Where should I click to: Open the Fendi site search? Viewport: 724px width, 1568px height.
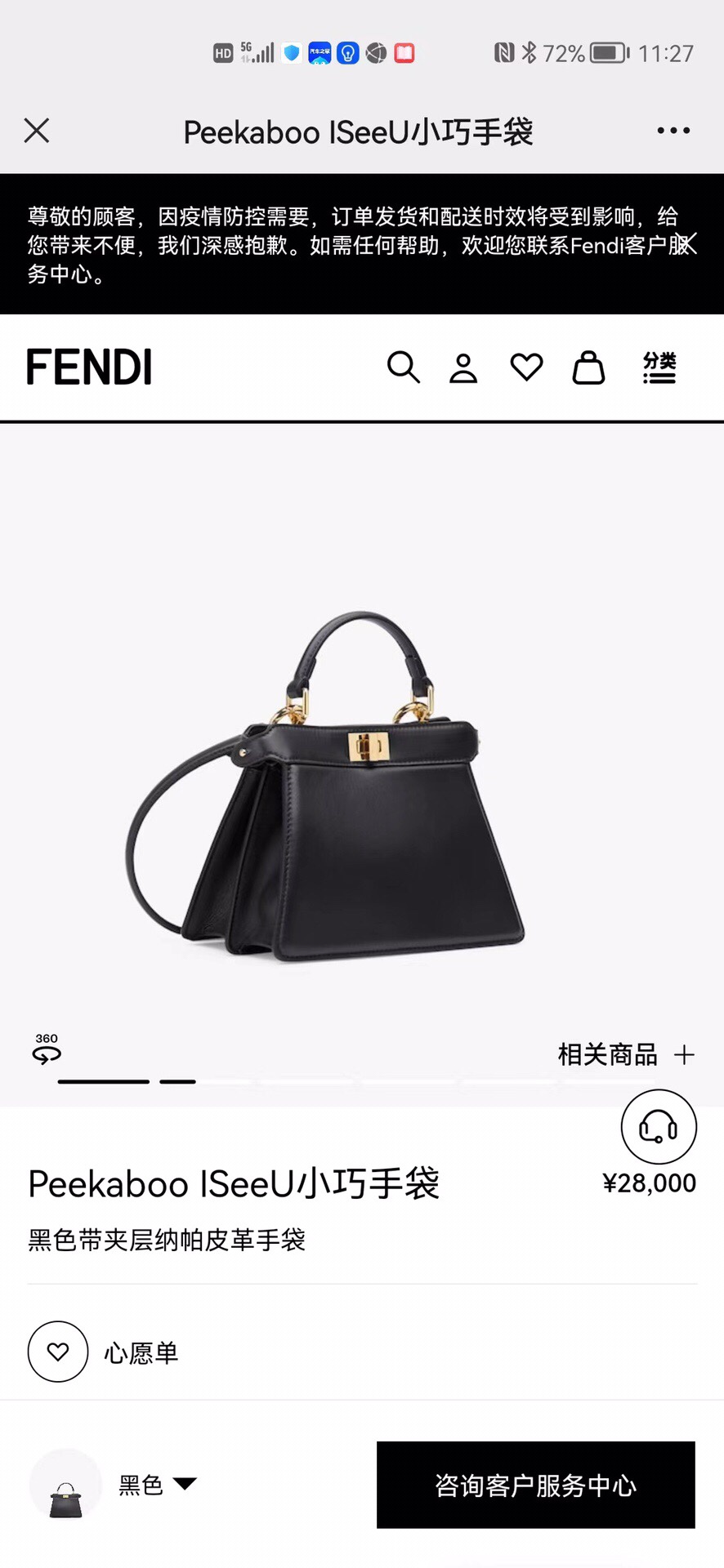[403, 367]
